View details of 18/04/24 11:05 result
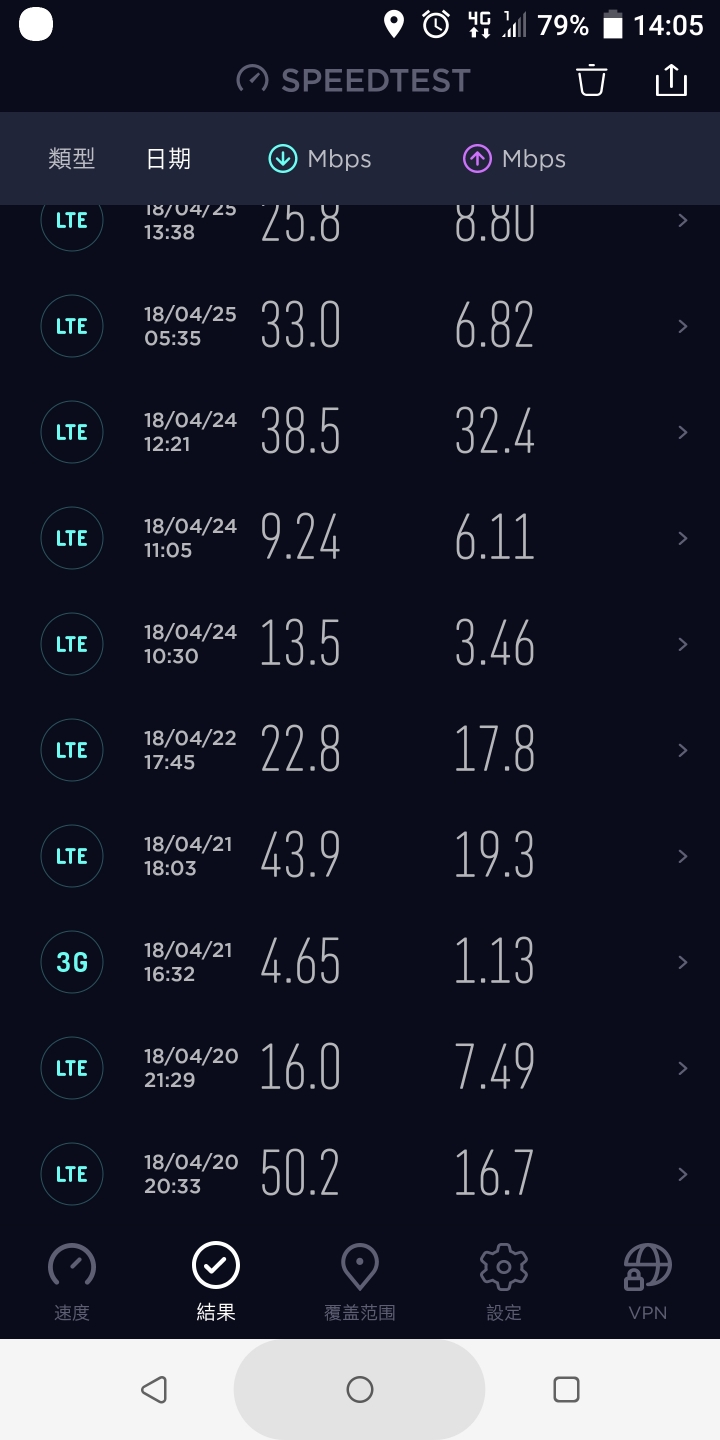 tap(360, 538)
